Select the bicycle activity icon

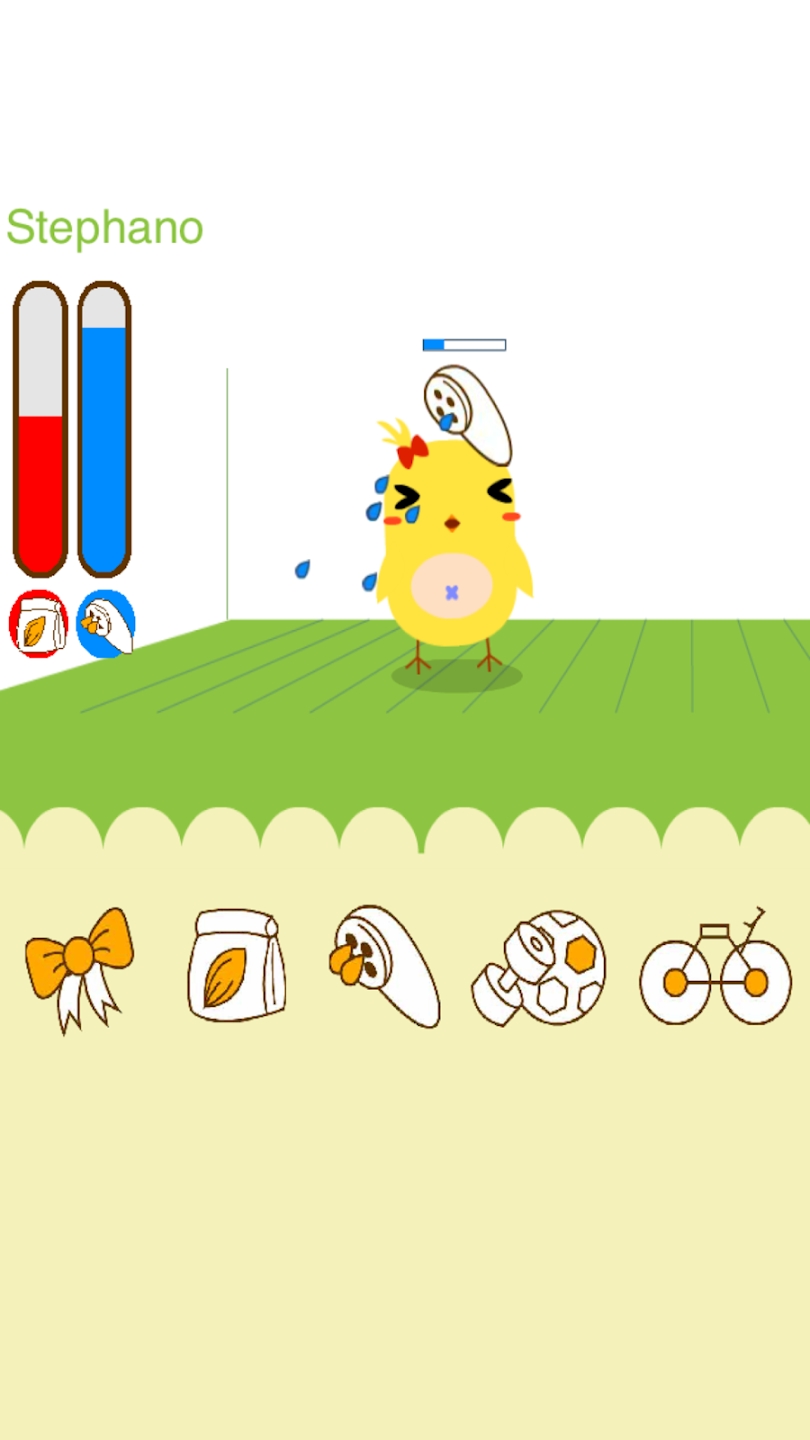[715, 970]
